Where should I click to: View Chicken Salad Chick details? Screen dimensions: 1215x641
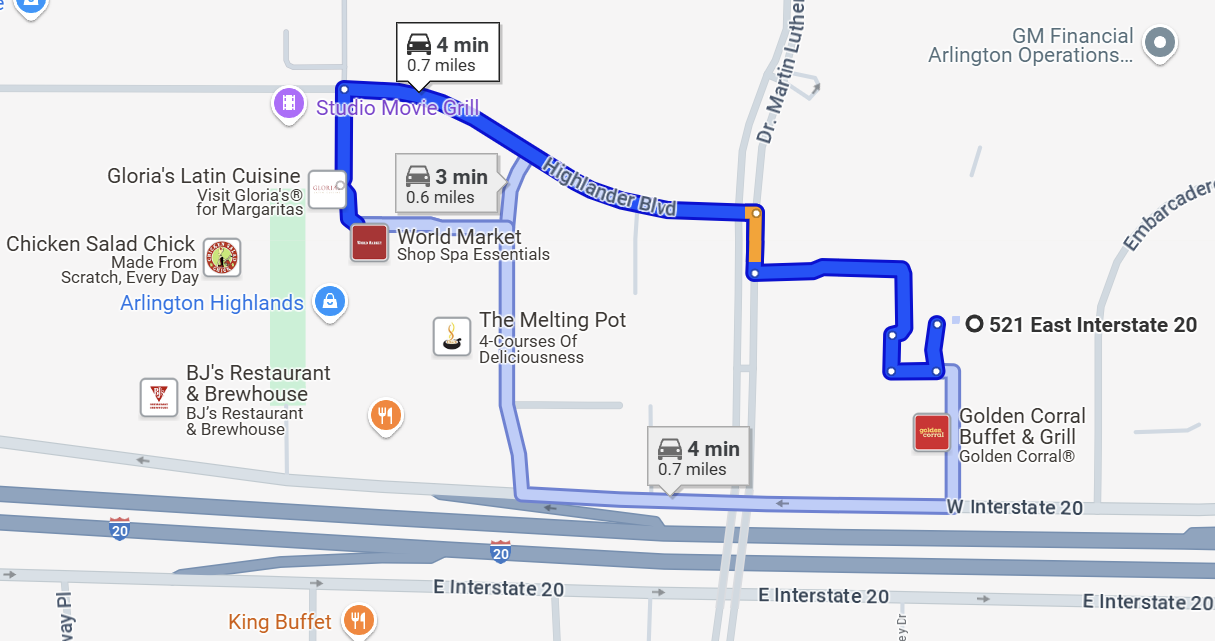(x=221, y=258)
